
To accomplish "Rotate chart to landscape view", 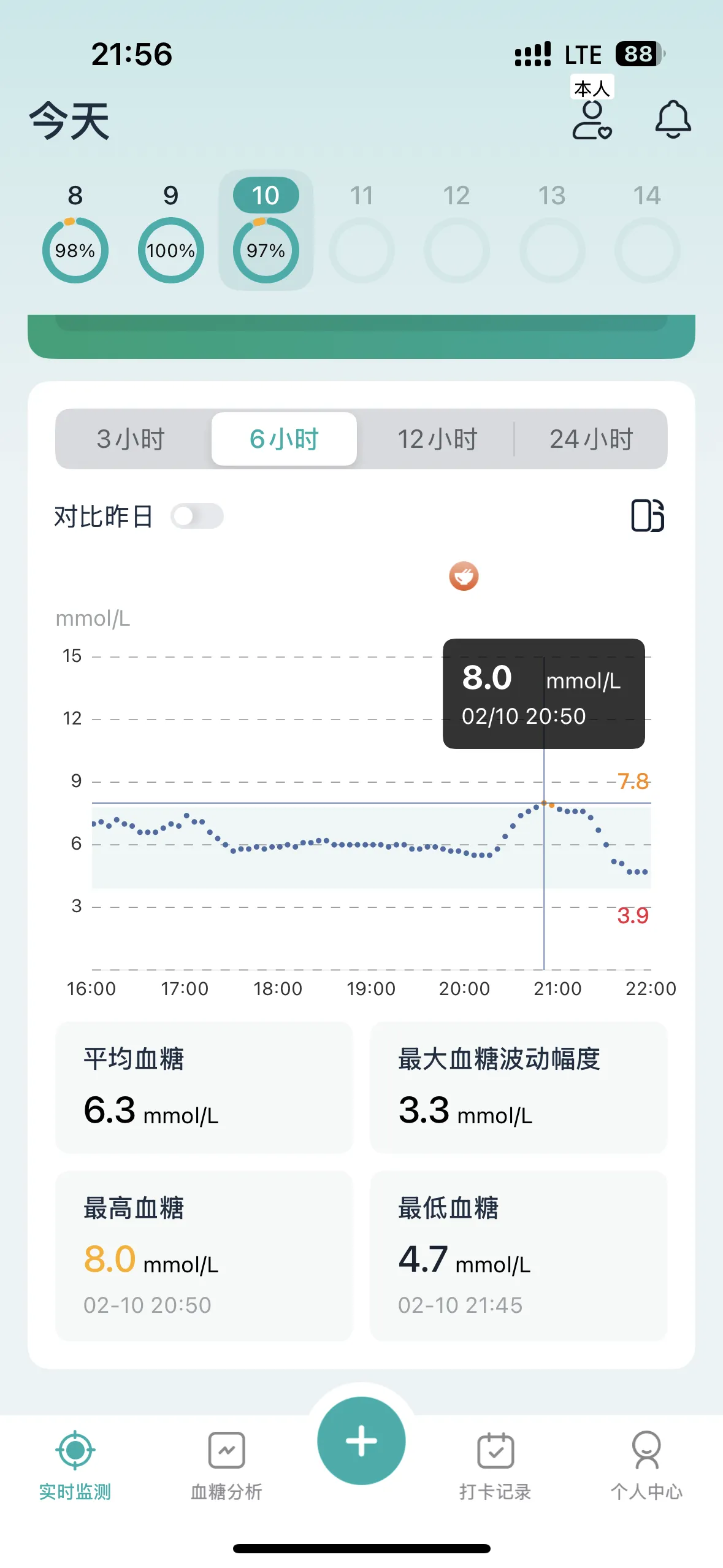I will pos(647,515).
